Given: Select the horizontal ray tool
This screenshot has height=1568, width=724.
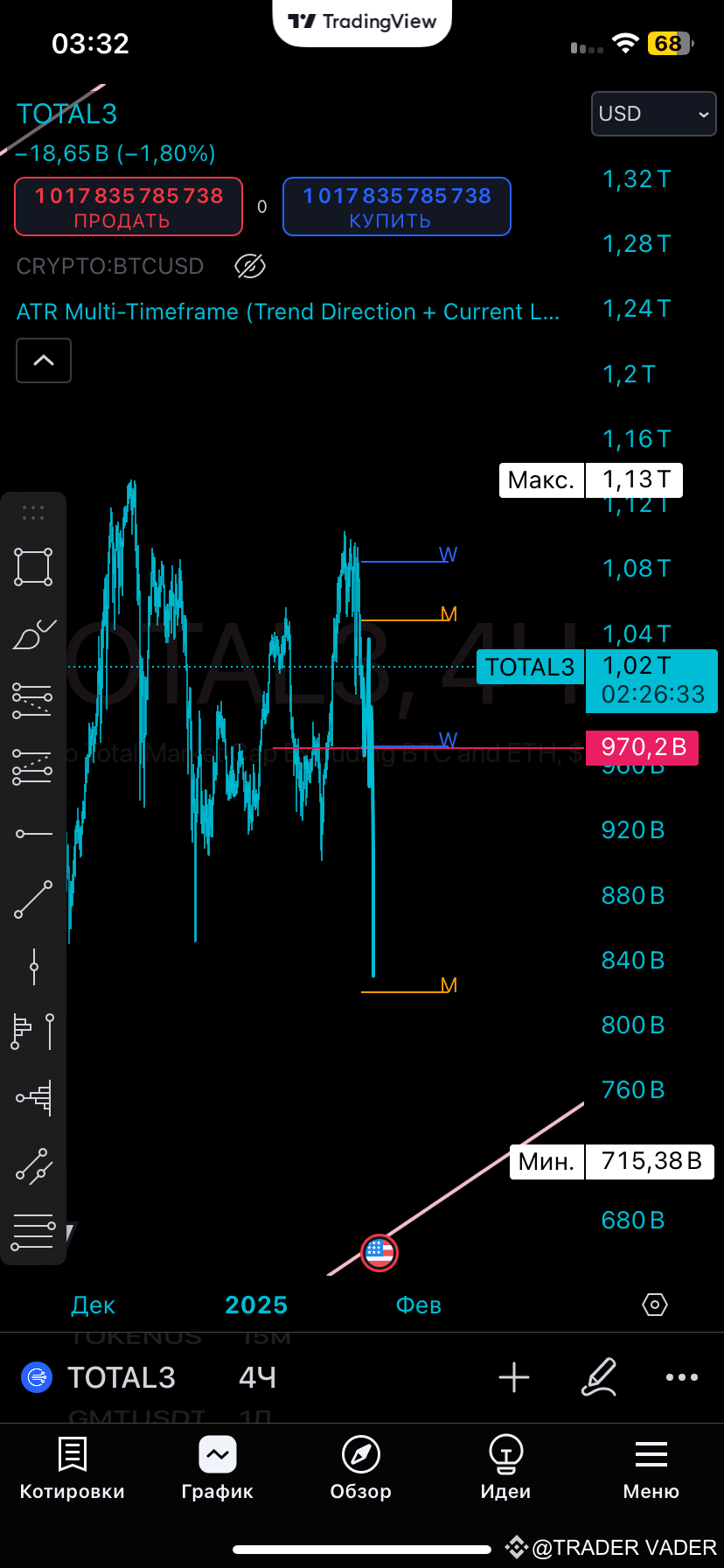Looking at the screenshot, I should 33,833.
